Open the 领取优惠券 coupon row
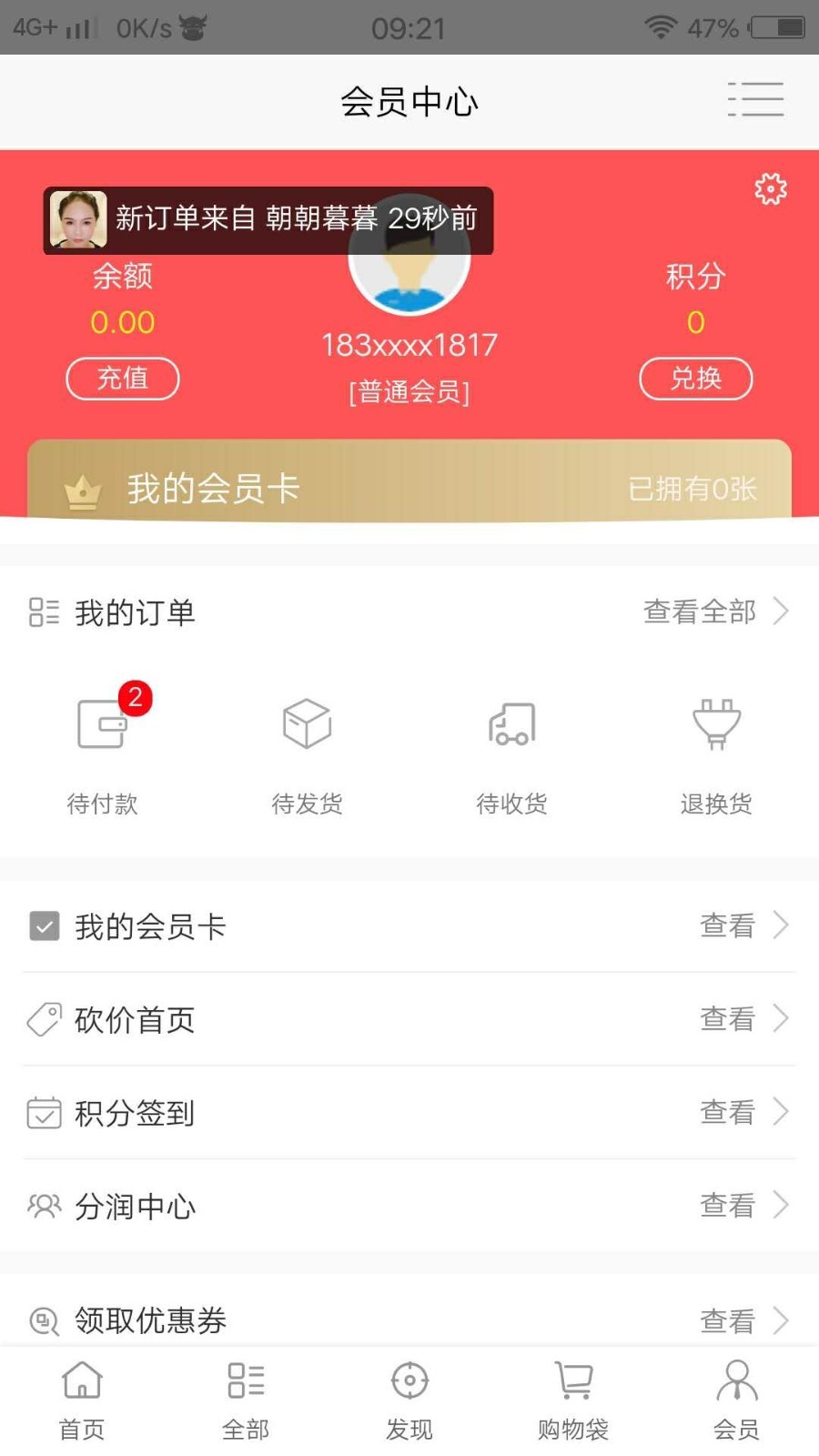The height and width of the screenshot is (1456, 819). point(409,1319)
